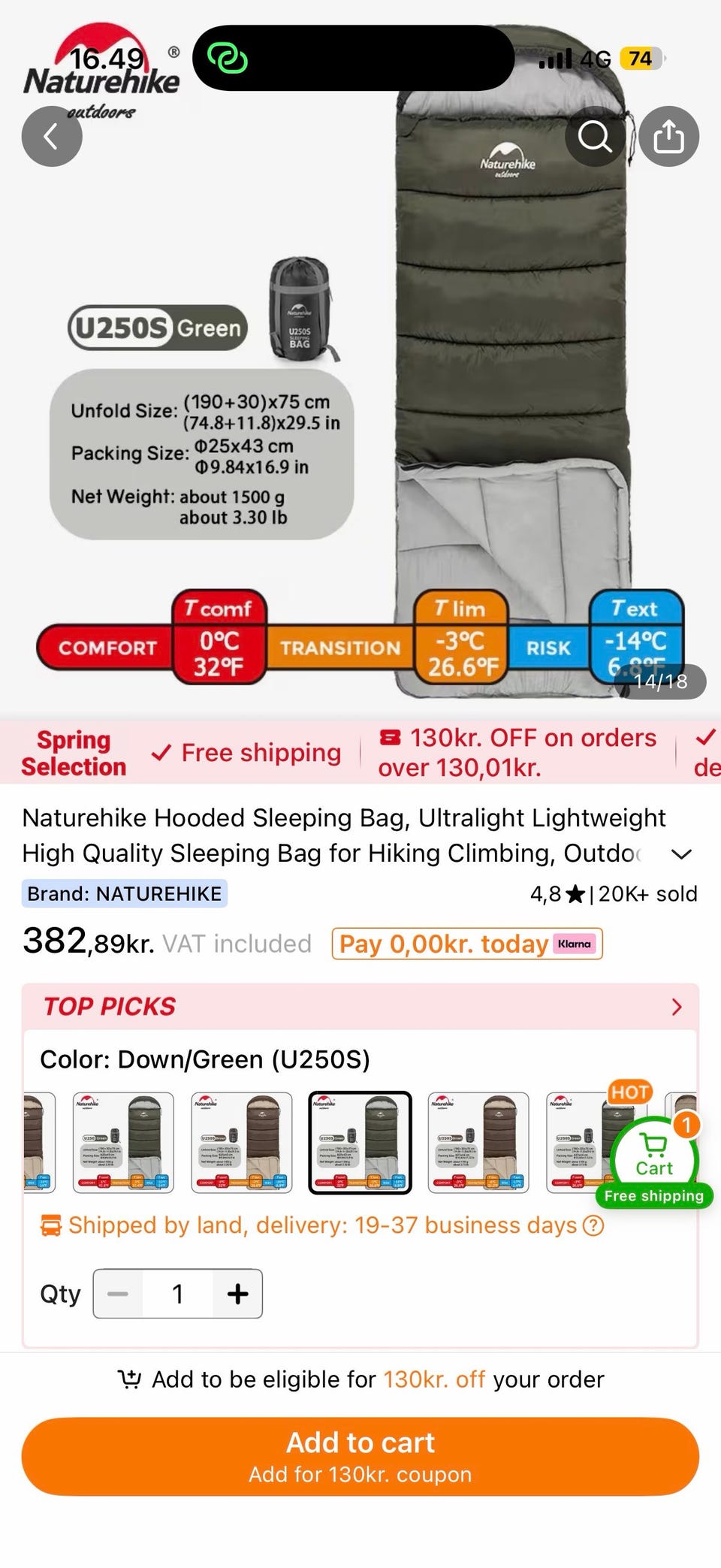The image size is (721, 1568).
Task: Open the TOP PICKS section
Action: coord(360,1006)
